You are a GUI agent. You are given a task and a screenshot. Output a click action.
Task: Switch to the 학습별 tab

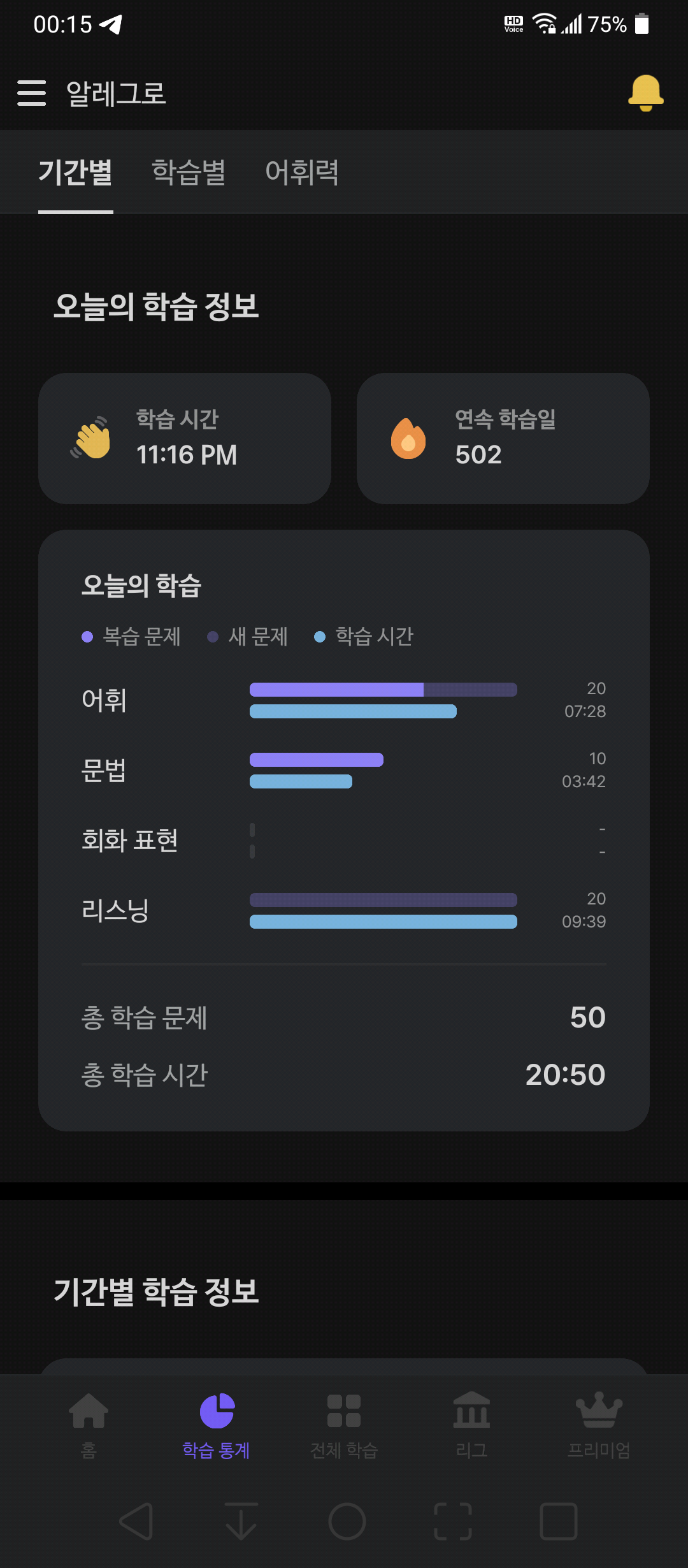tap(189, 172)
